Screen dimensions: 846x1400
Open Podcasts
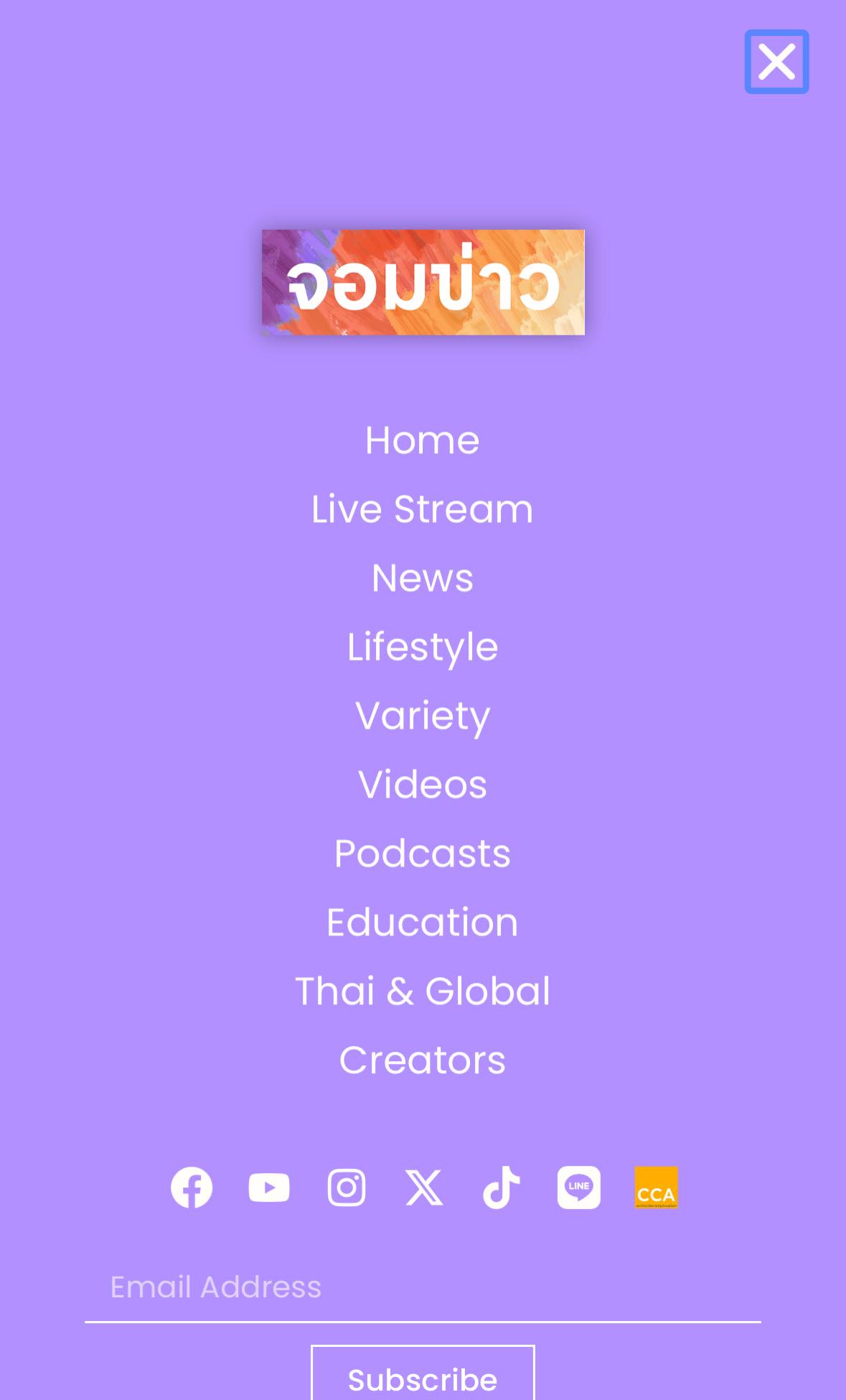point(422,853)
